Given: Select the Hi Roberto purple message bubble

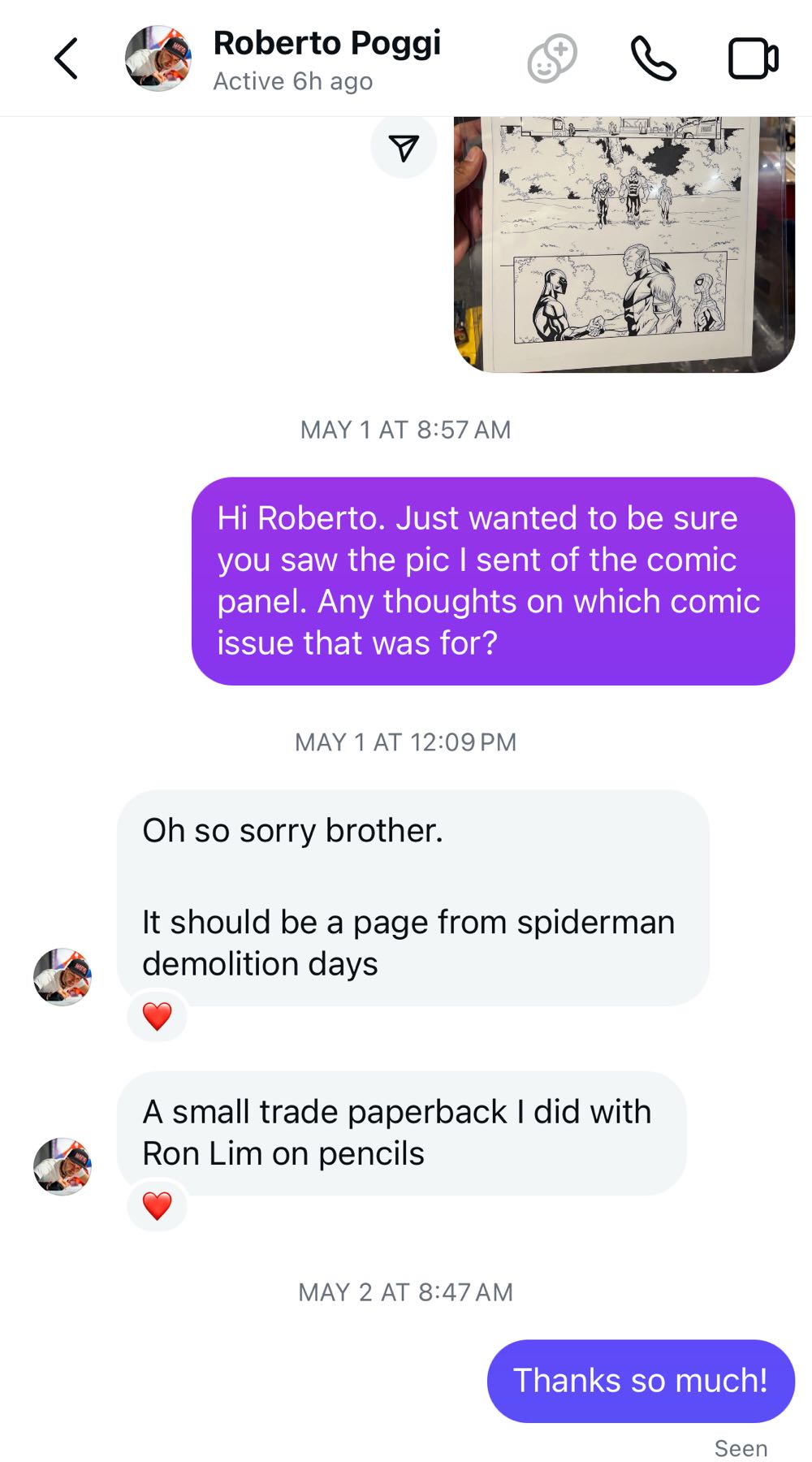Looking at the screenshot, I should point(495,578).
